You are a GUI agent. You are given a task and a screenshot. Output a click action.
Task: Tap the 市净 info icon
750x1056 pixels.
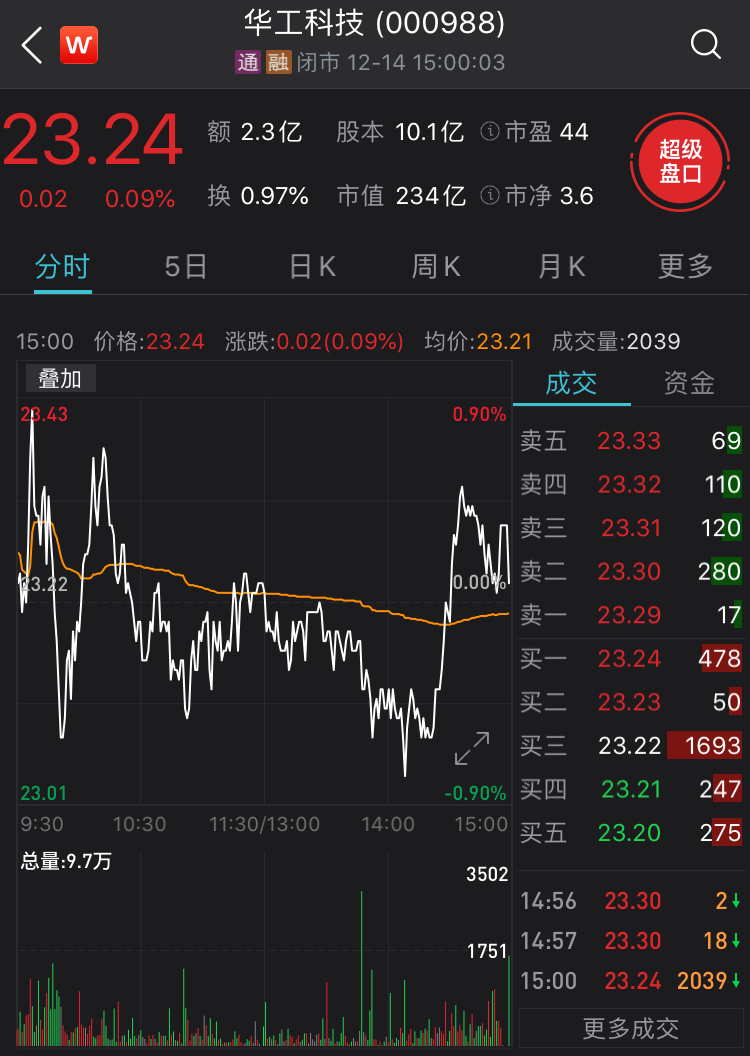pos(490,195)
